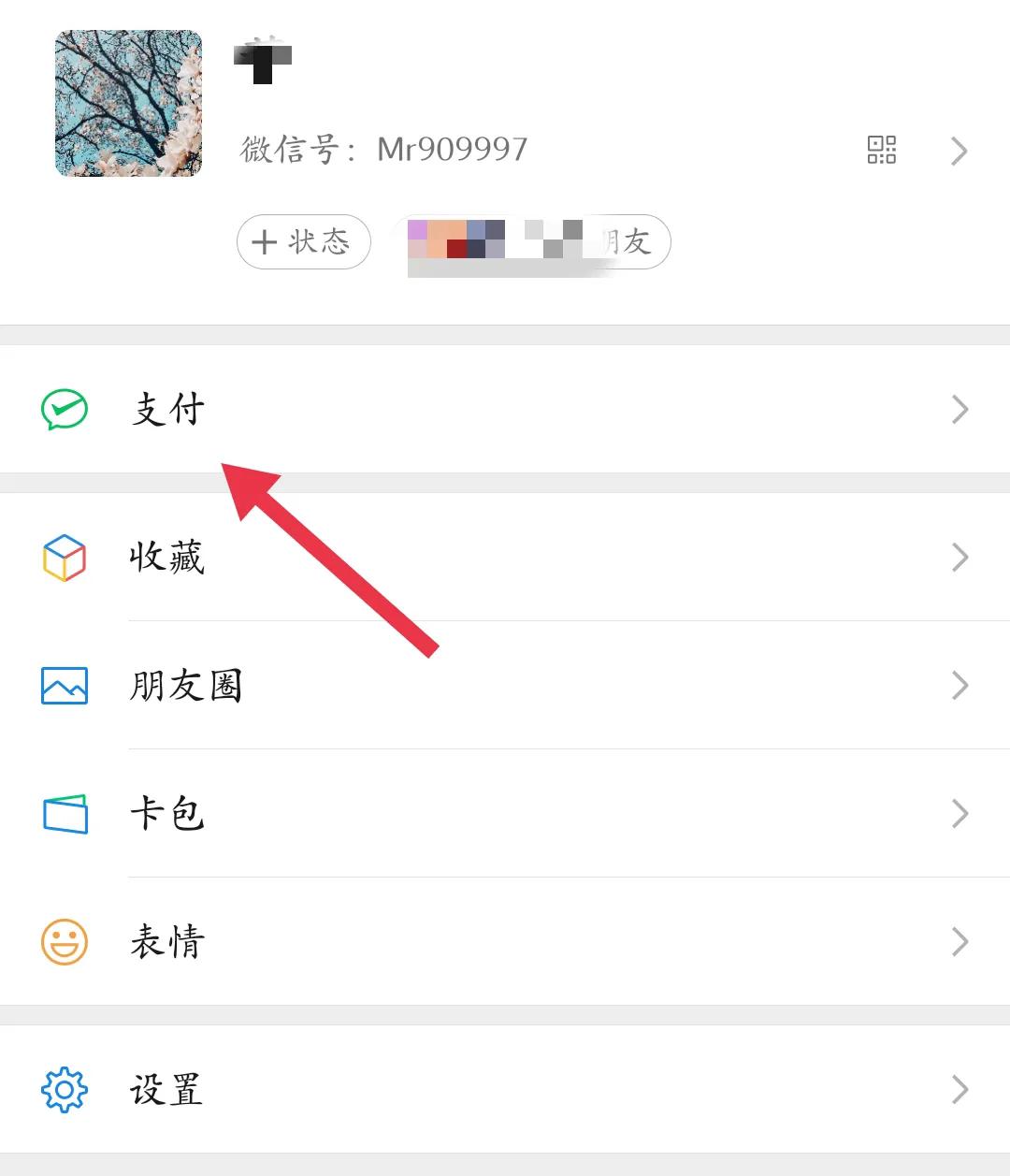Open Moments by clicking the photo icon

63,686
